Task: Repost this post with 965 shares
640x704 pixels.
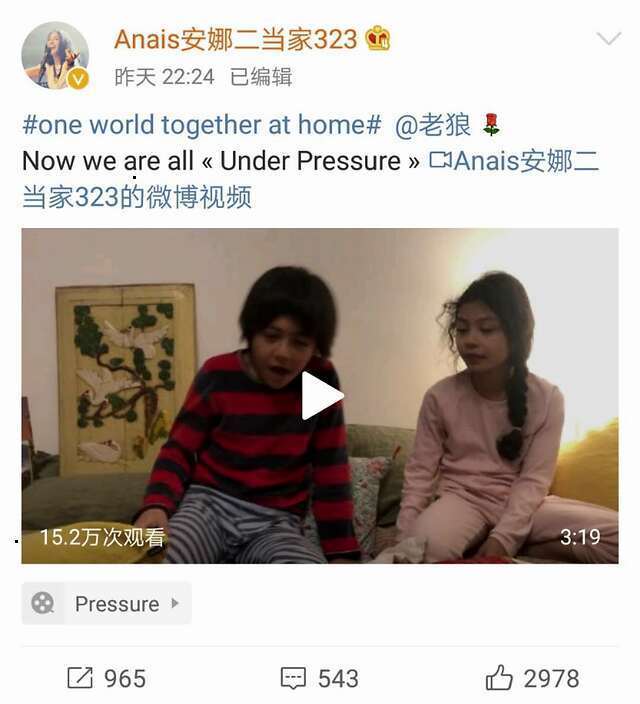Action: click(x=106, y=678)
